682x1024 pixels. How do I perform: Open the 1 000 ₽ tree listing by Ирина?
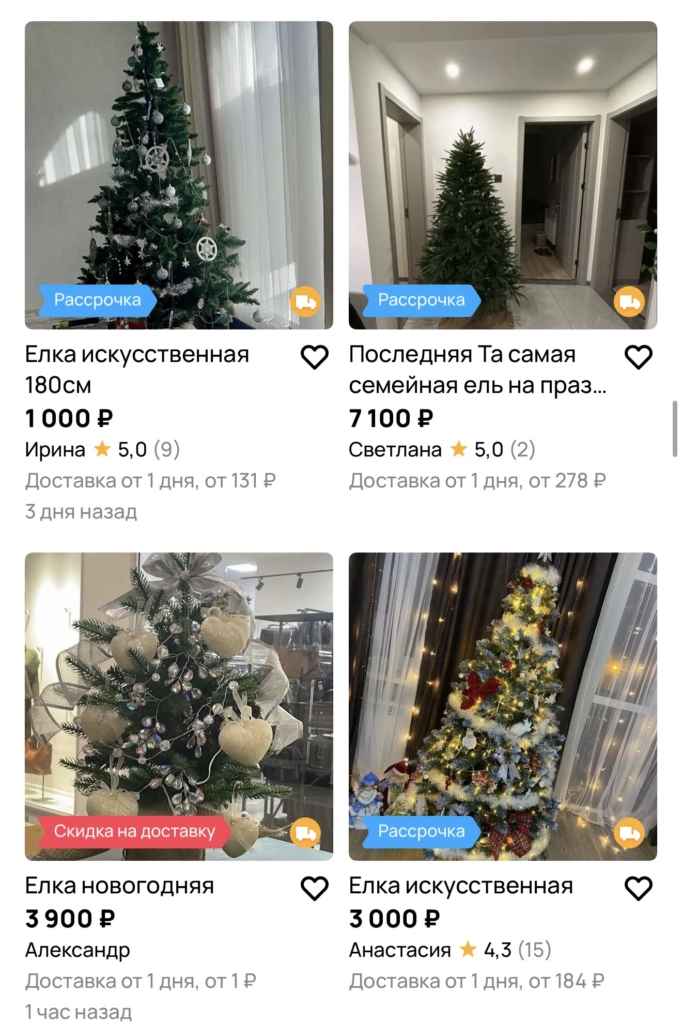tap(178, 176)
